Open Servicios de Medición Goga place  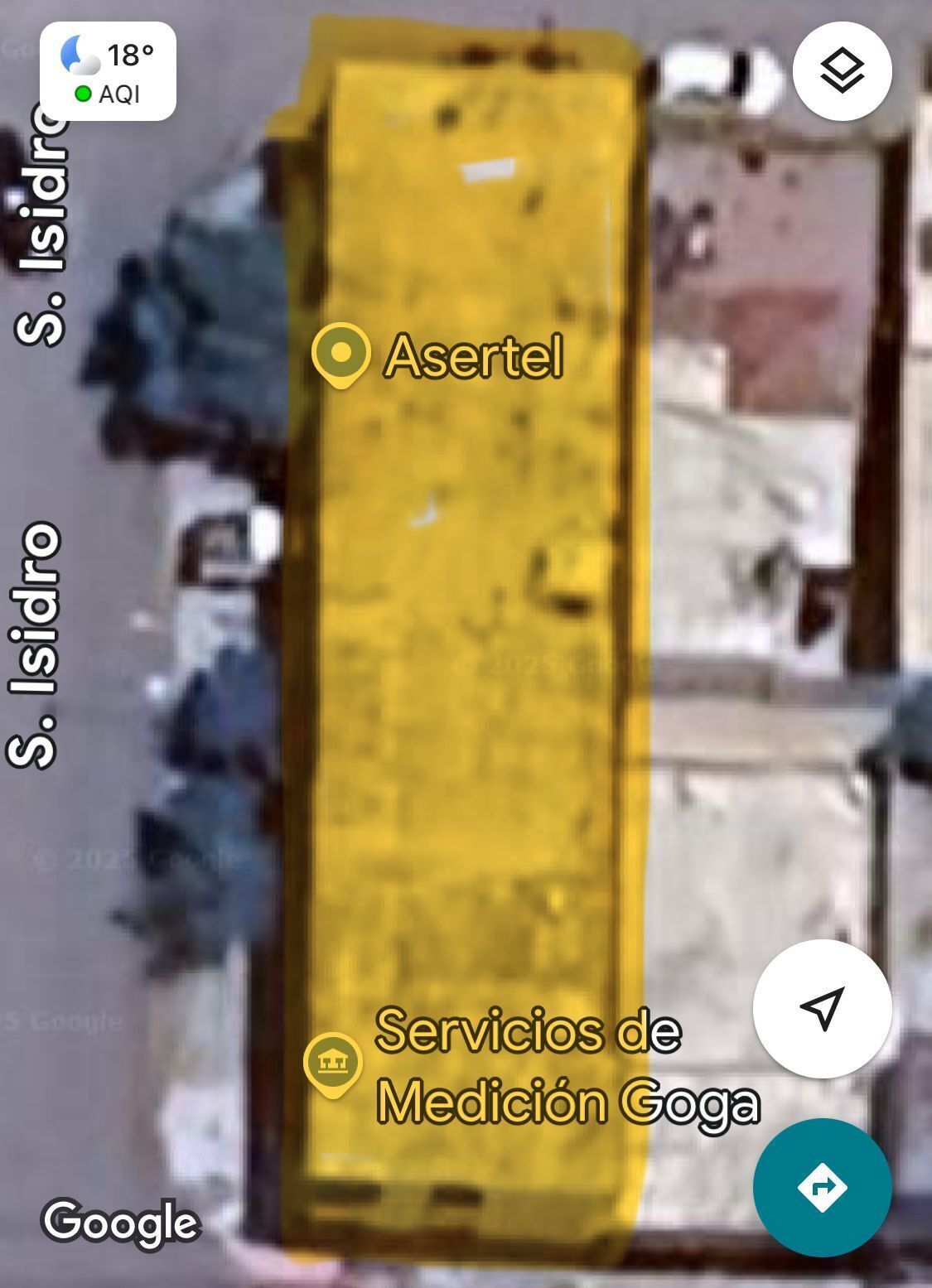333,1064
